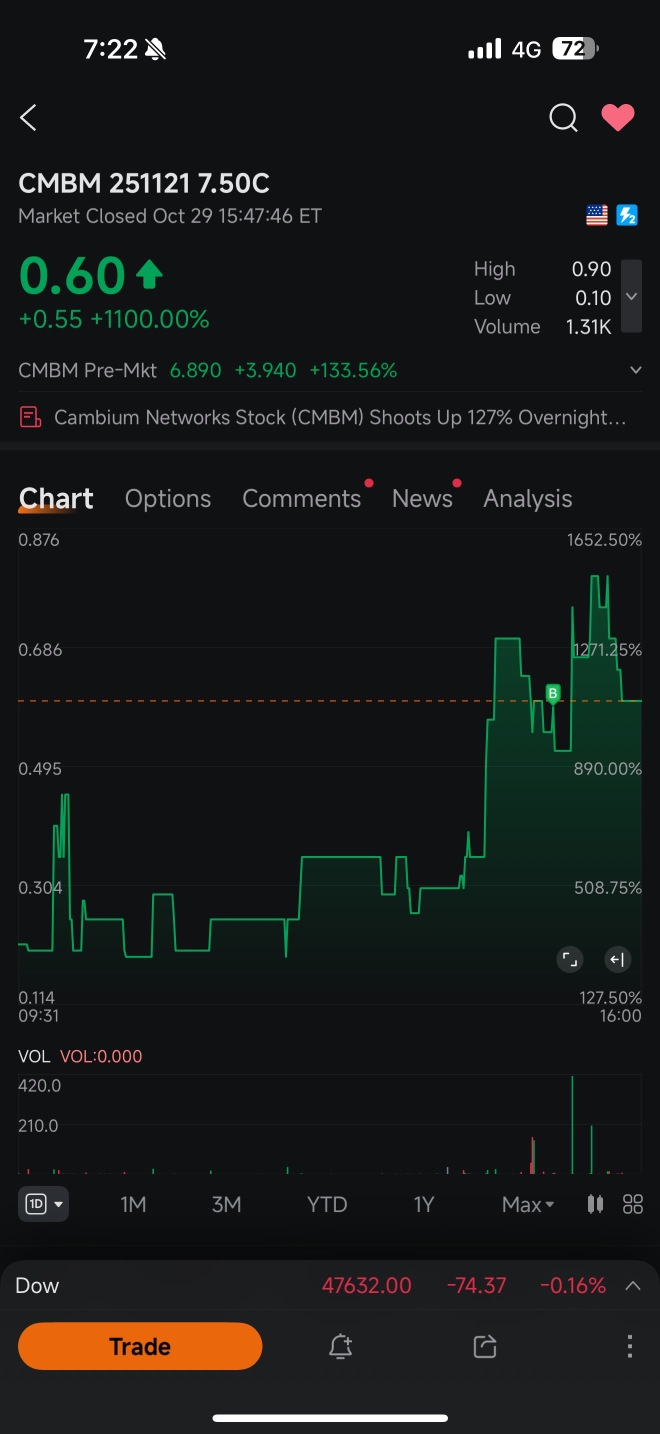Screen dimensions: 660x1434
Task: Expand the CMBM Pre-Mkt quote row
Action: point(635,370)
